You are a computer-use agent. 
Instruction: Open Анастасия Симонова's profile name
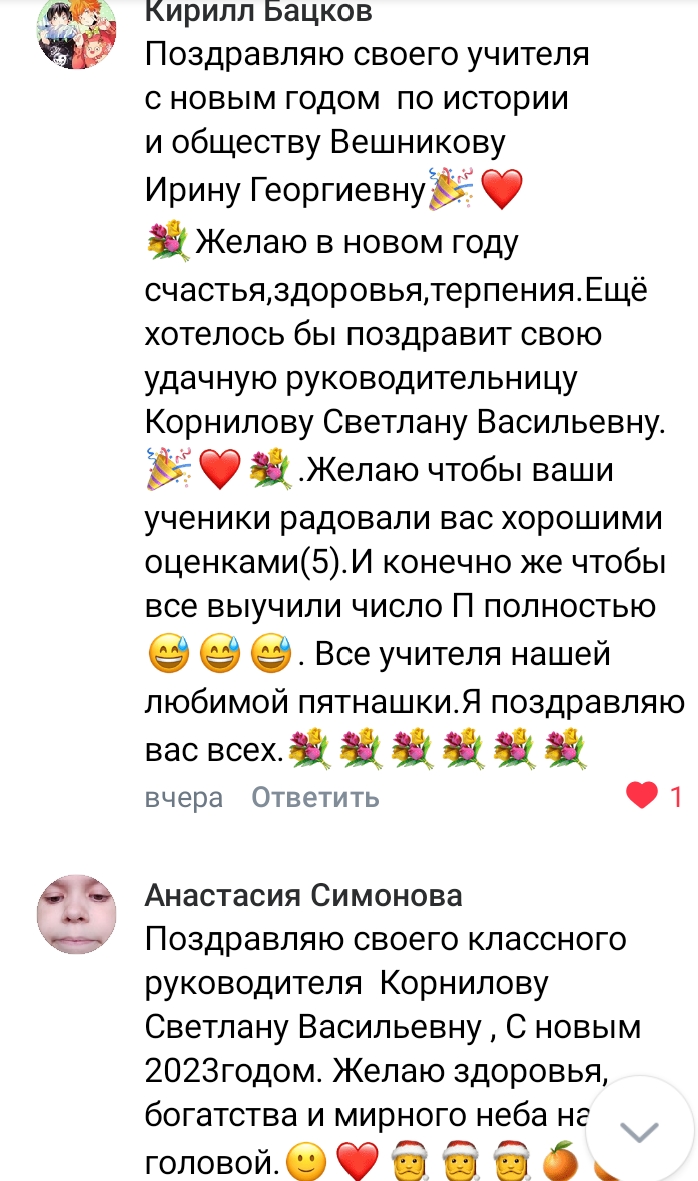click(303, 895)
